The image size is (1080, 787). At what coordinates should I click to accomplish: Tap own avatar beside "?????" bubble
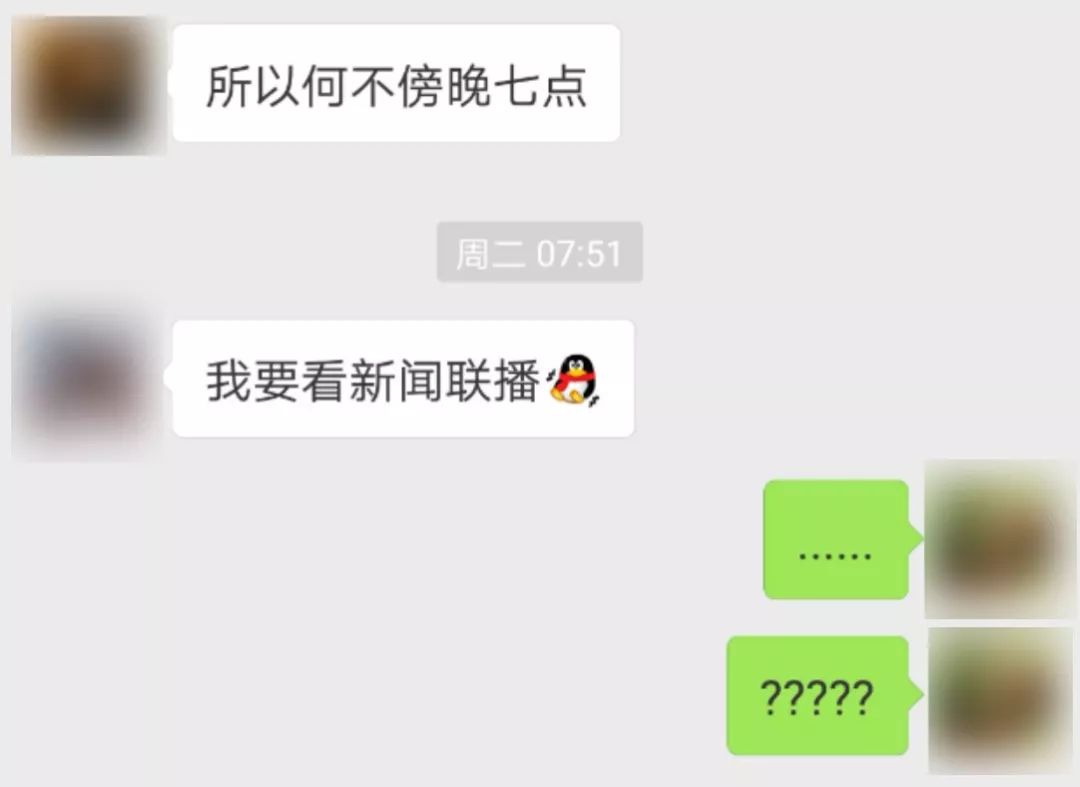click(x=1000, y=698)
